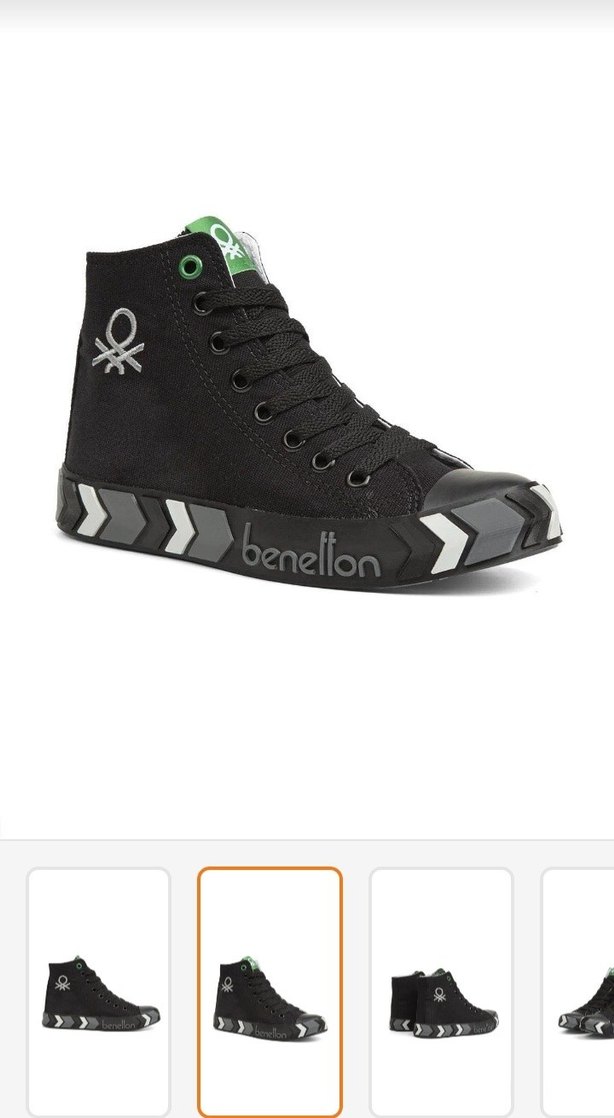Open the third thumbnail showing the rear view
Image resolution: width=614 pixels, height=1118 pixels.
[441, 990]
